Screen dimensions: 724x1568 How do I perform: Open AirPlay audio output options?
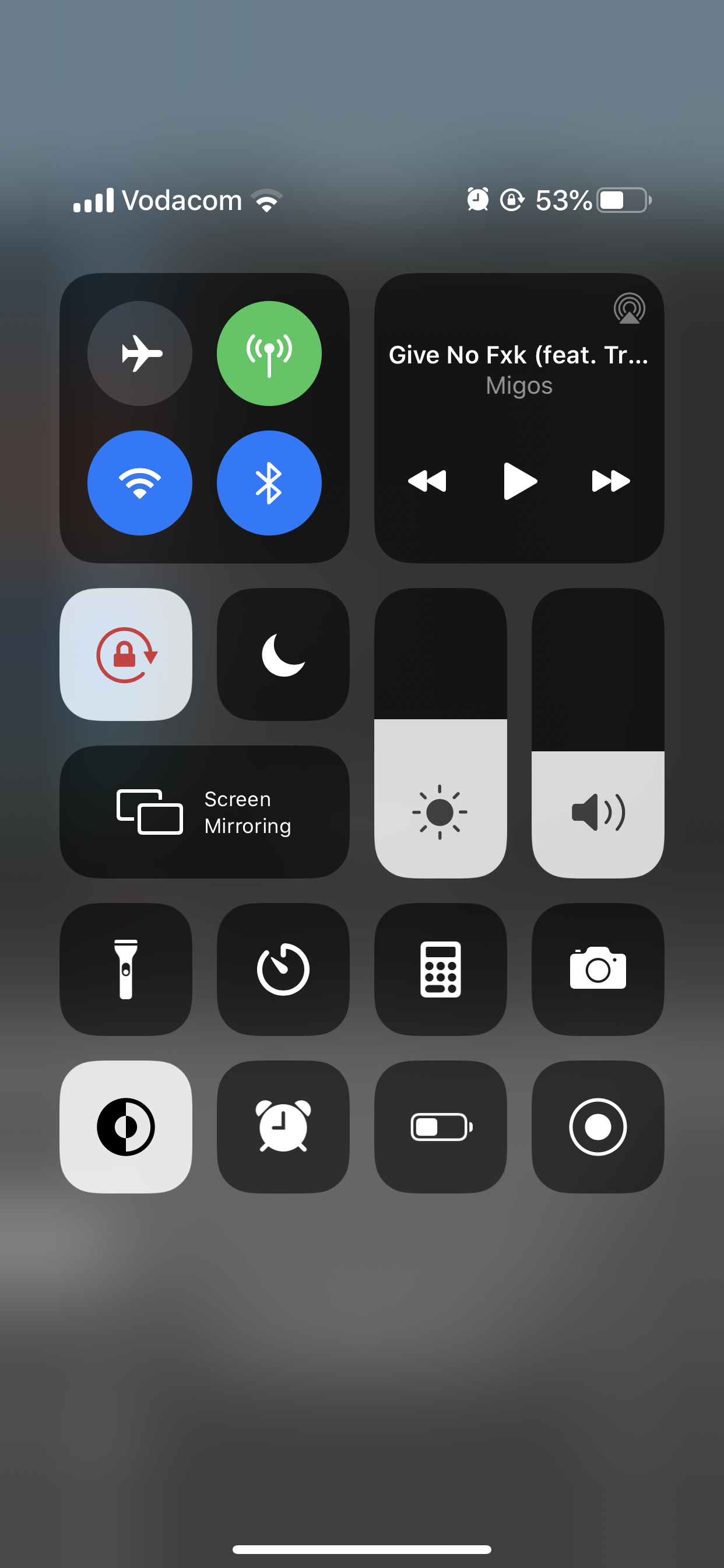[629, 308]
